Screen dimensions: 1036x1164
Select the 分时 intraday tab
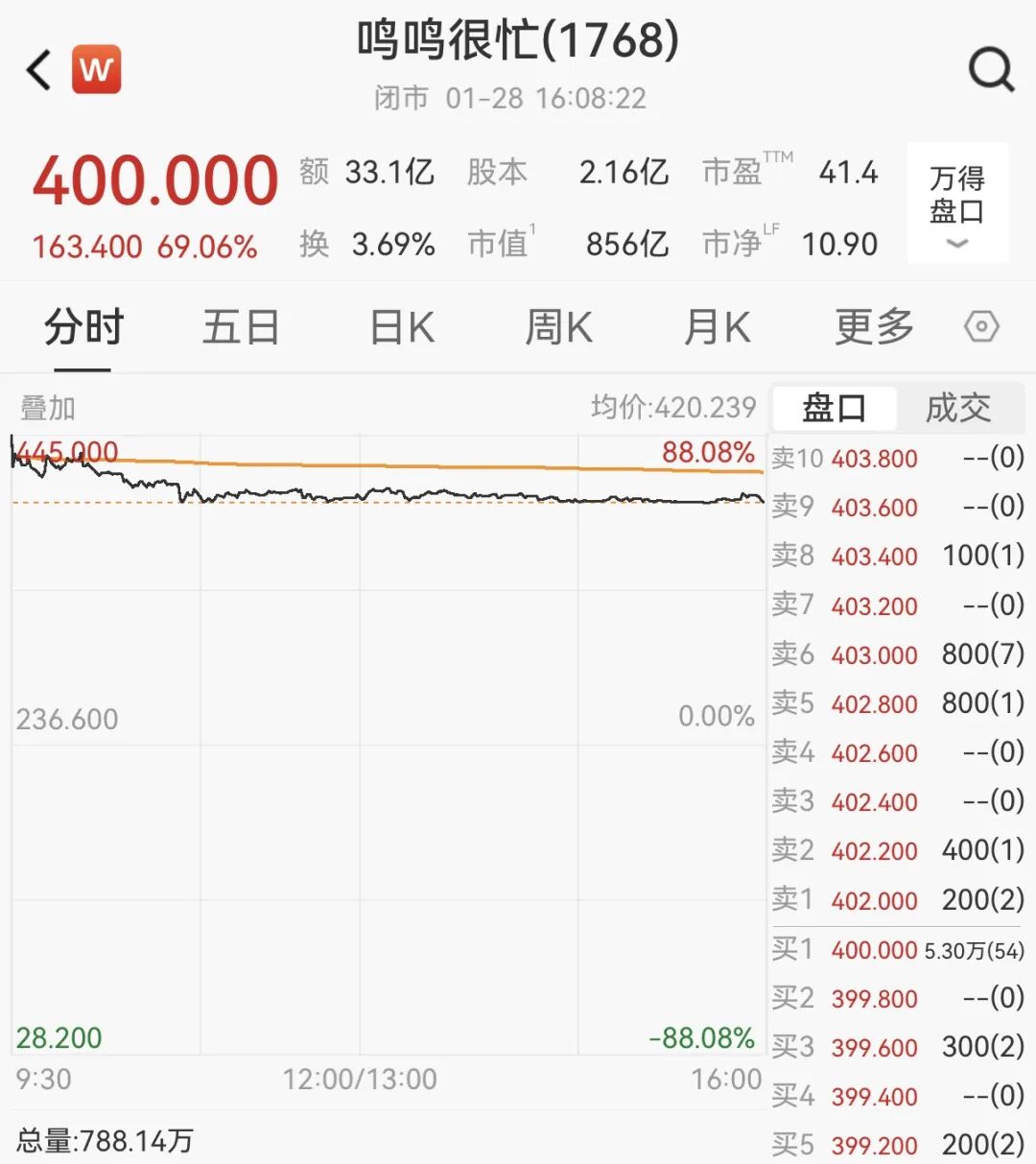[x=83, y=327]
